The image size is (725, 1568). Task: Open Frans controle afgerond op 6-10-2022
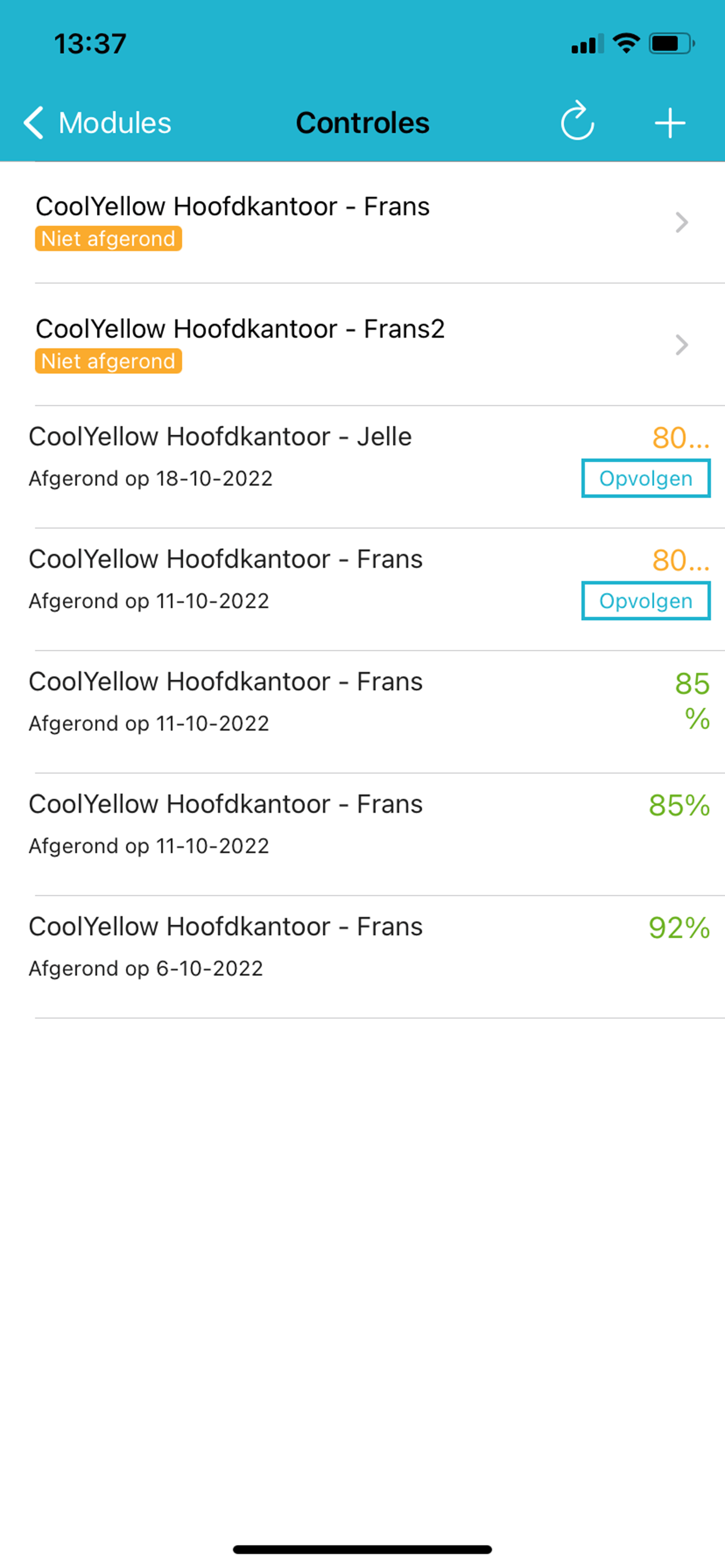coord(362,957)
